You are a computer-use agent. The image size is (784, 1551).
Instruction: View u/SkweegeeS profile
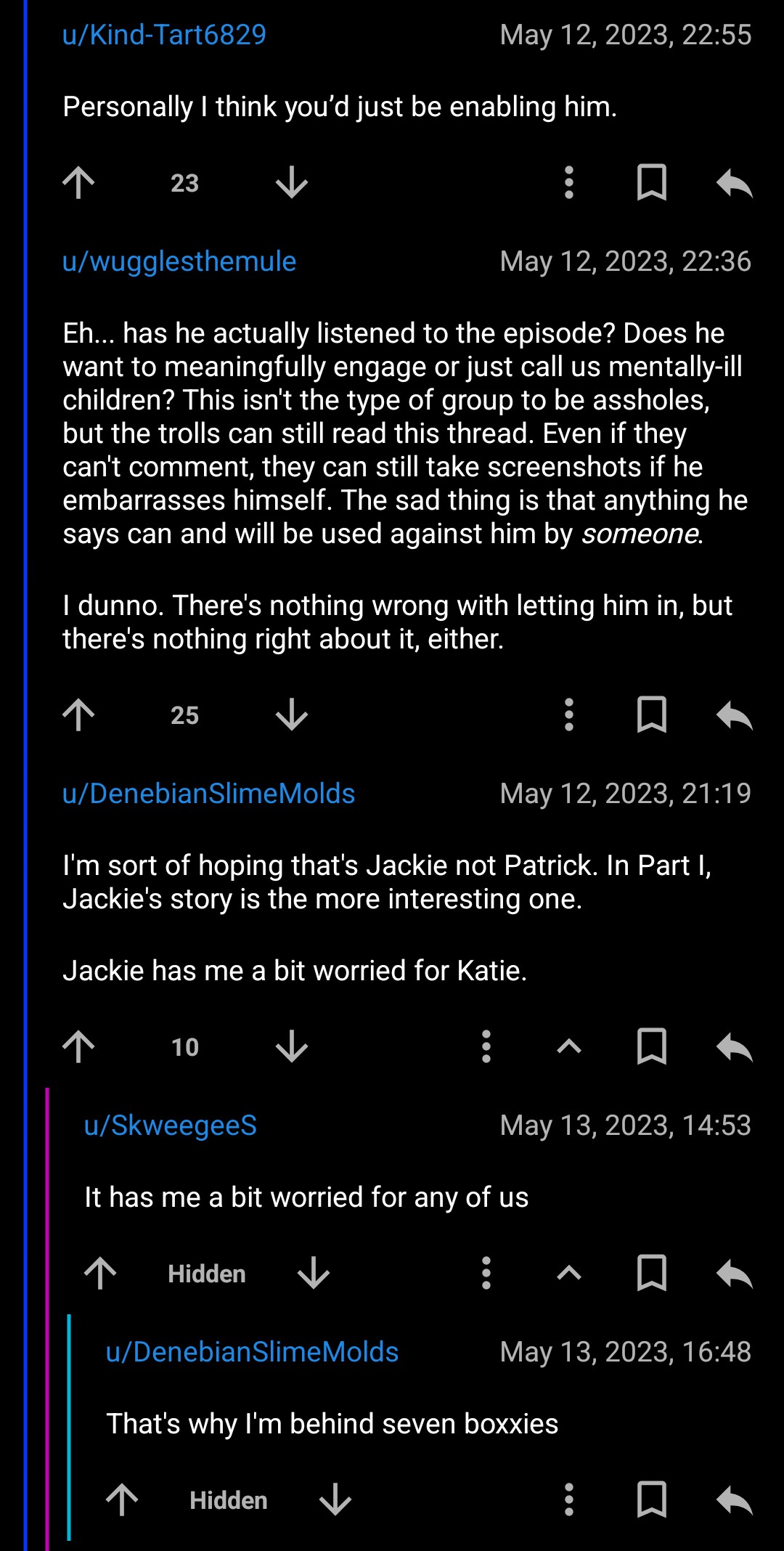tap(171, 1125)
